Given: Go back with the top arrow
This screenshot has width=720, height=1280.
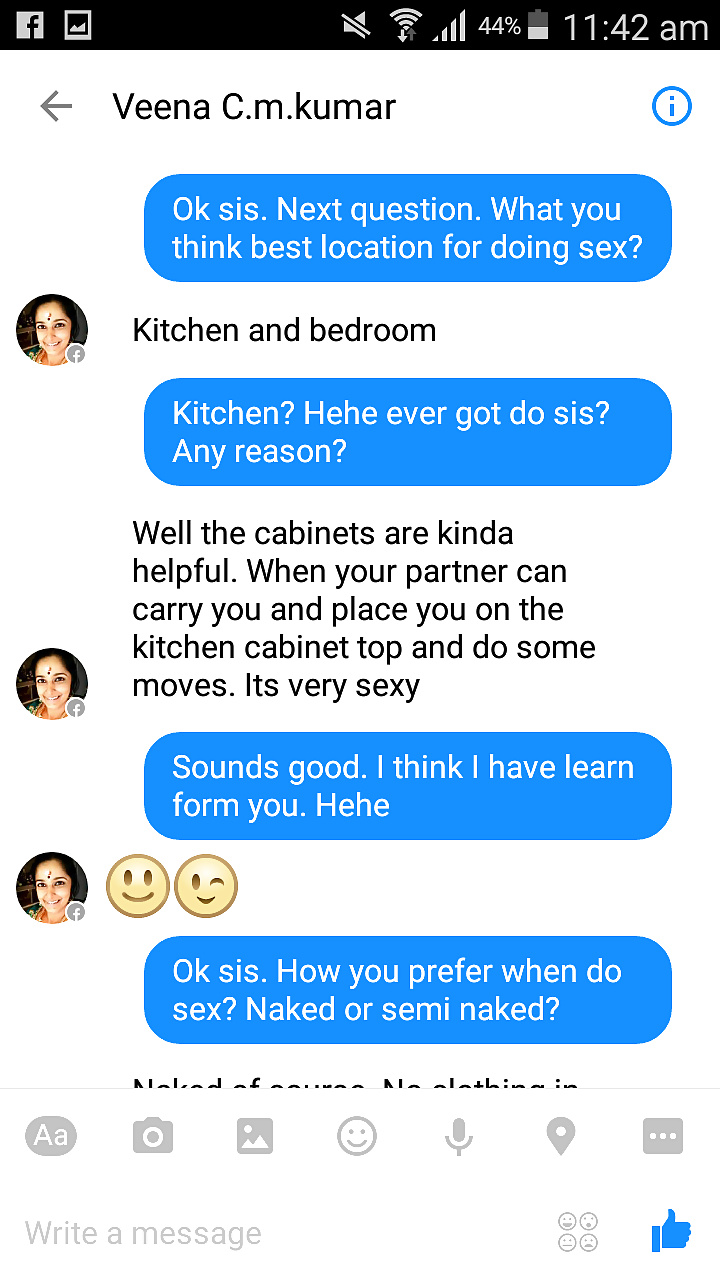Looking at the screenshot, I should 56,106.
